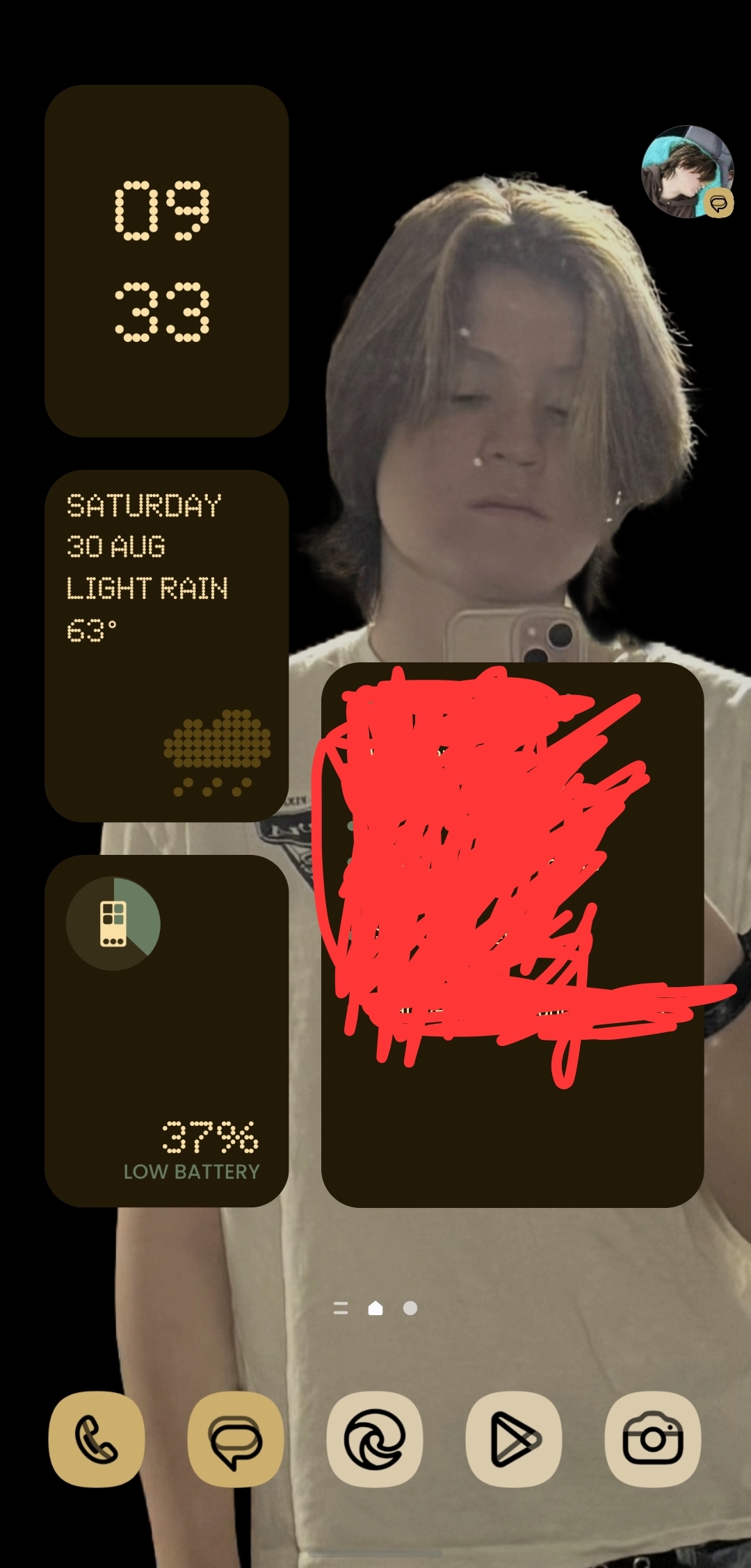This screenshot has height=1568, width=751.
Task: Open the Phone app
Action: click(97, 1439)
